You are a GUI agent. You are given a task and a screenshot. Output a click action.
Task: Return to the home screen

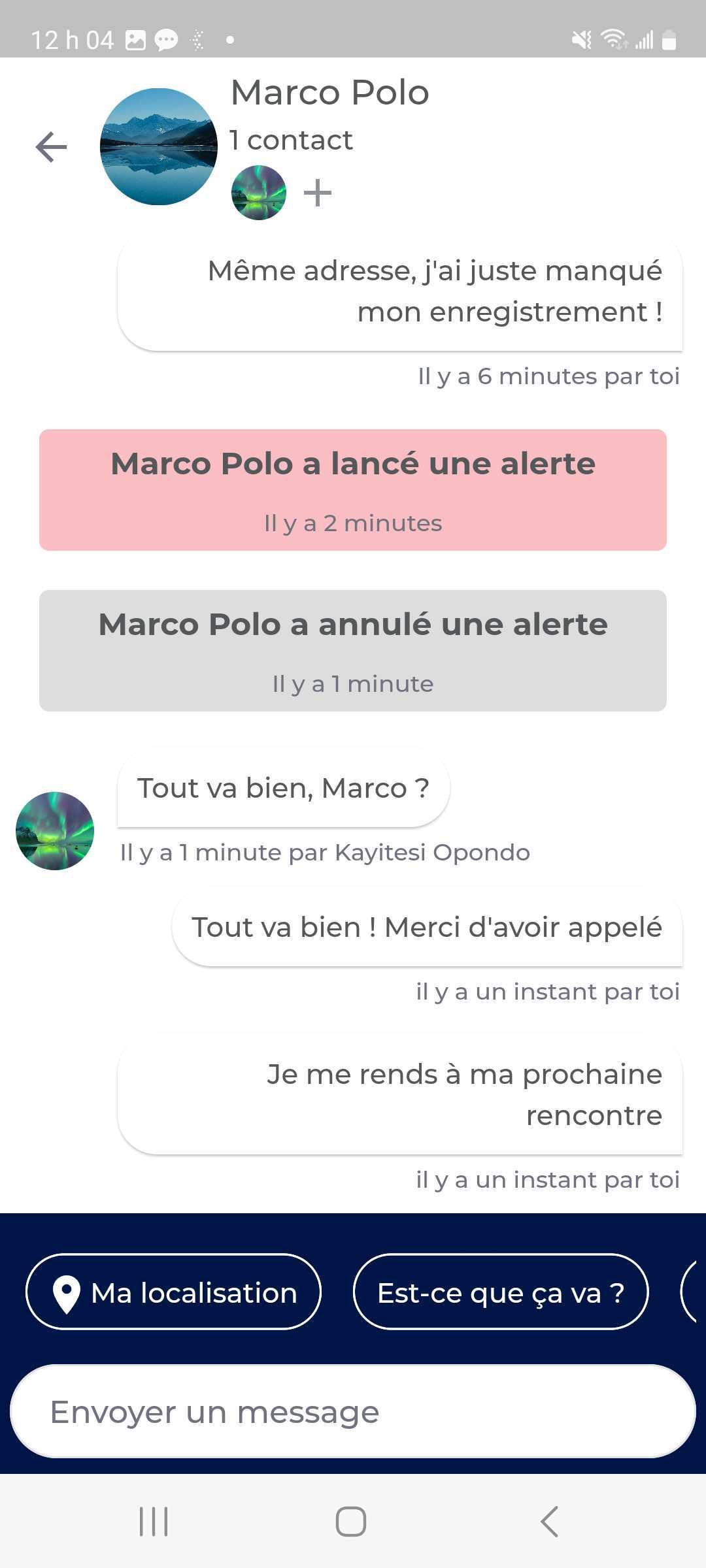pos(351,1522)
